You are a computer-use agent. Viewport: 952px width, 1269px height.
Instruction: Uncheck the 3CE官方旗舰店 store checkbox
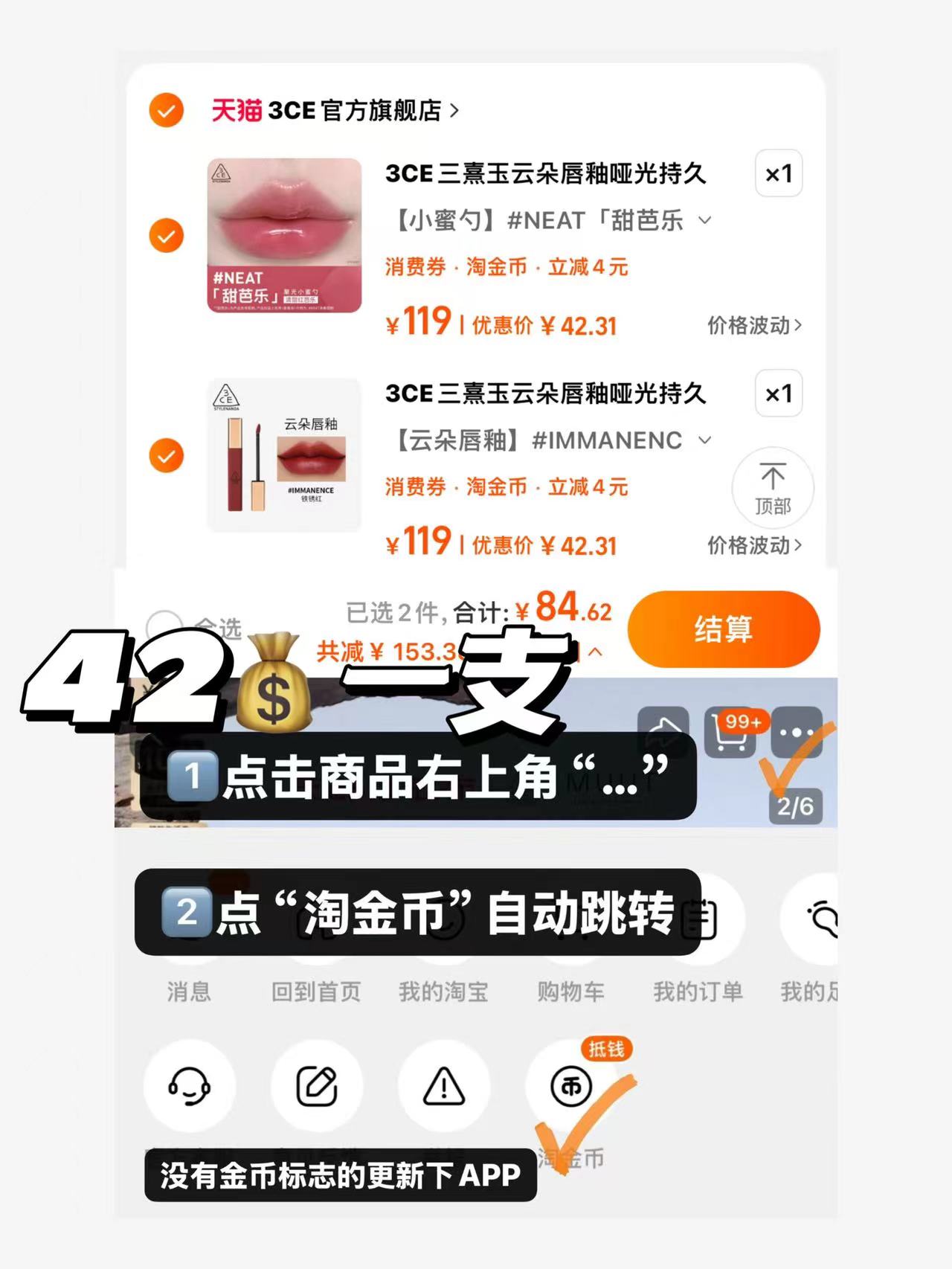click(x=166, y=110)
